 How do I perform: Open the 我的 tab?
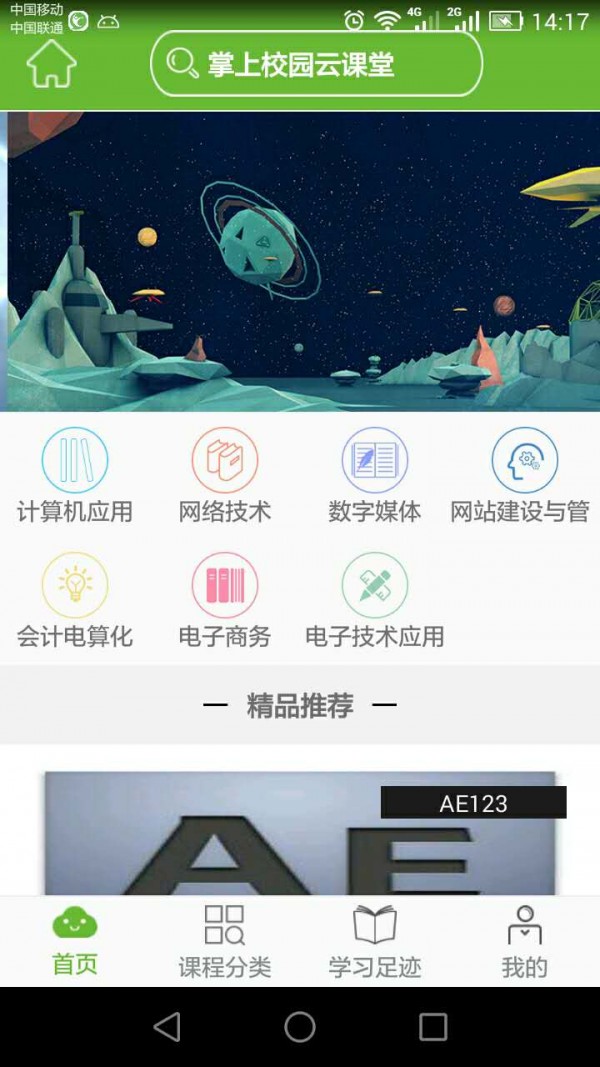point(524,941)
